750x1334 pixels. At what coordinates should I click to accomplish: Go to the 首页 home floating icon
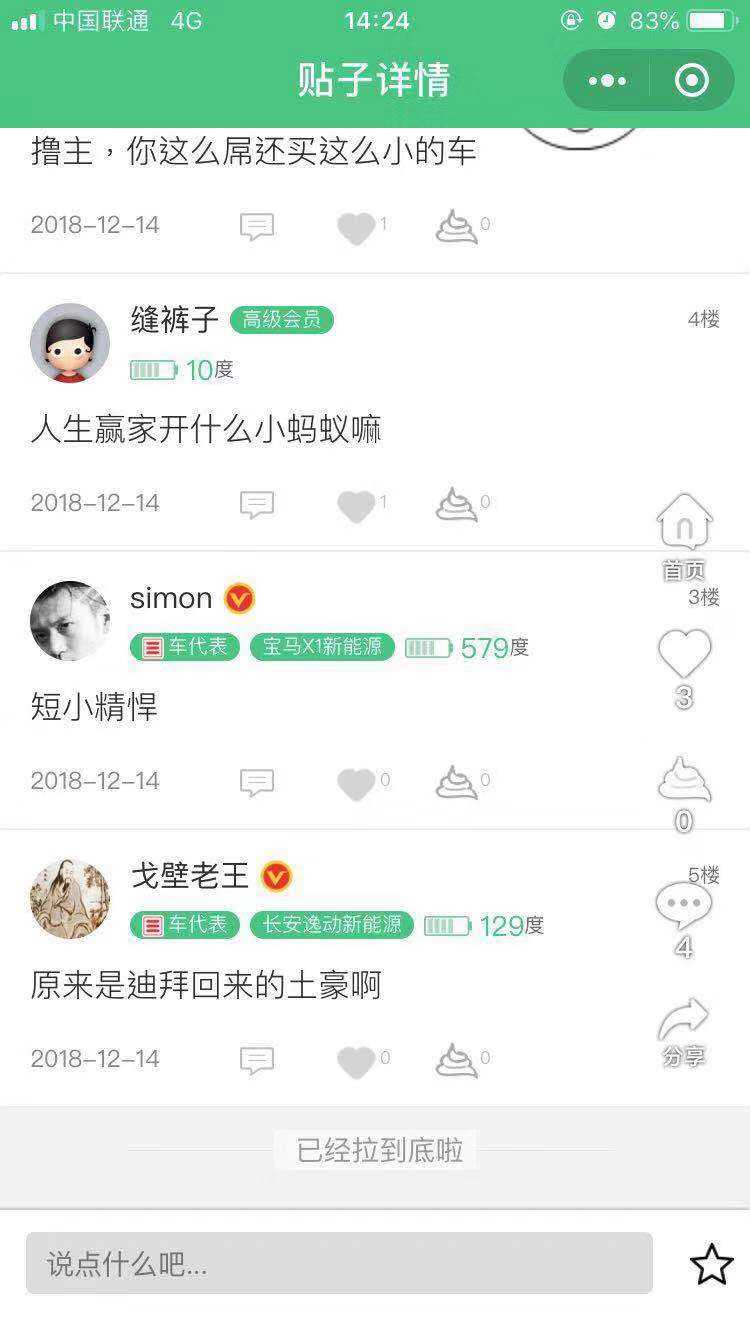684,535
